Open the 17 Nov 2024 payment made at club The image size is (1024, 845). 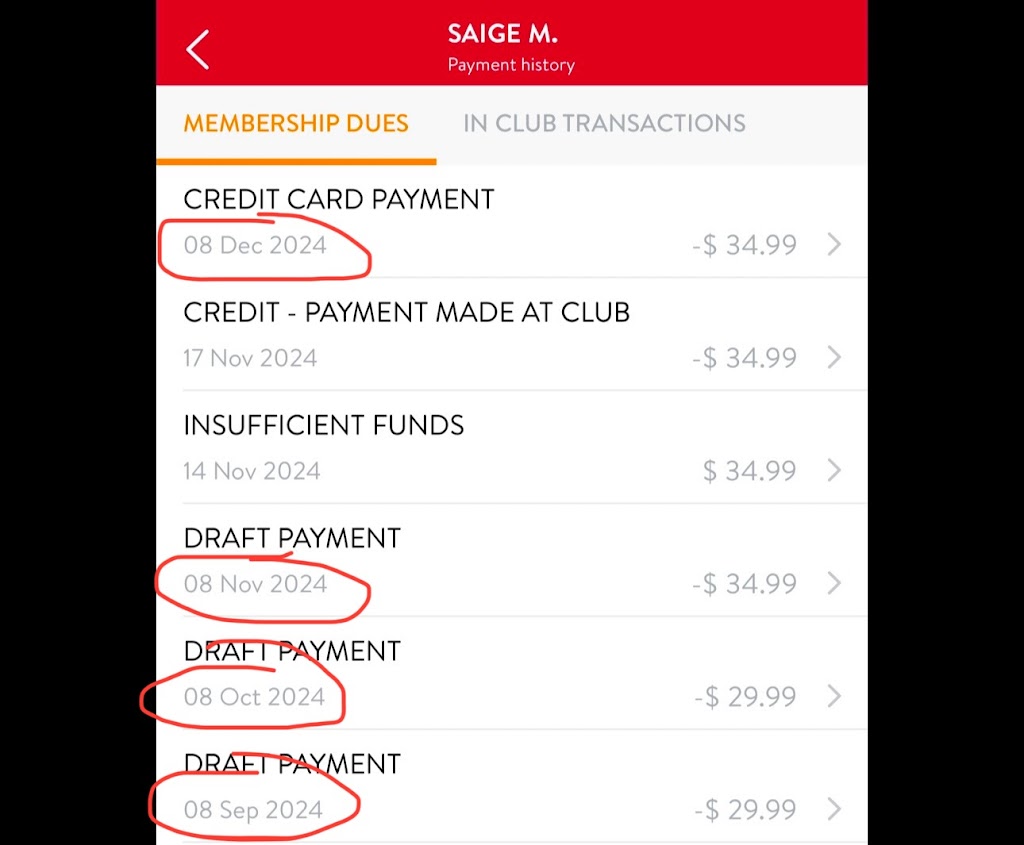click(x=511, y=335)
